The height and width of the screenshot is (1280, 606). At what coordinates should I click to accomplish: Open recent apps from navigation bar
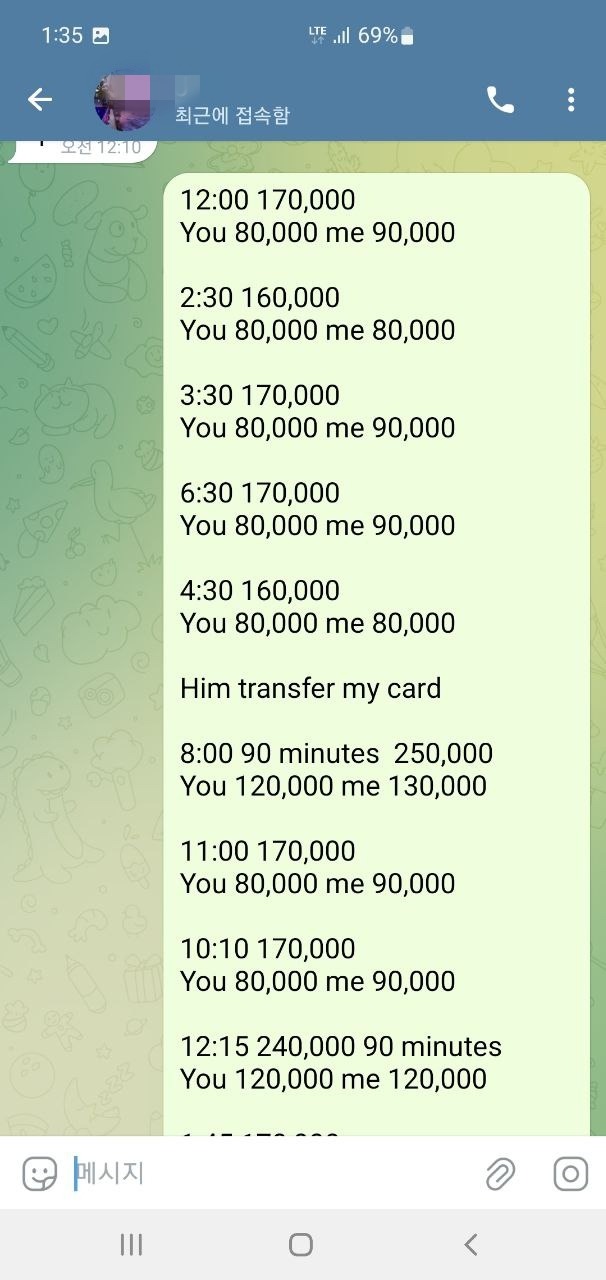(x=131, y=1244)
